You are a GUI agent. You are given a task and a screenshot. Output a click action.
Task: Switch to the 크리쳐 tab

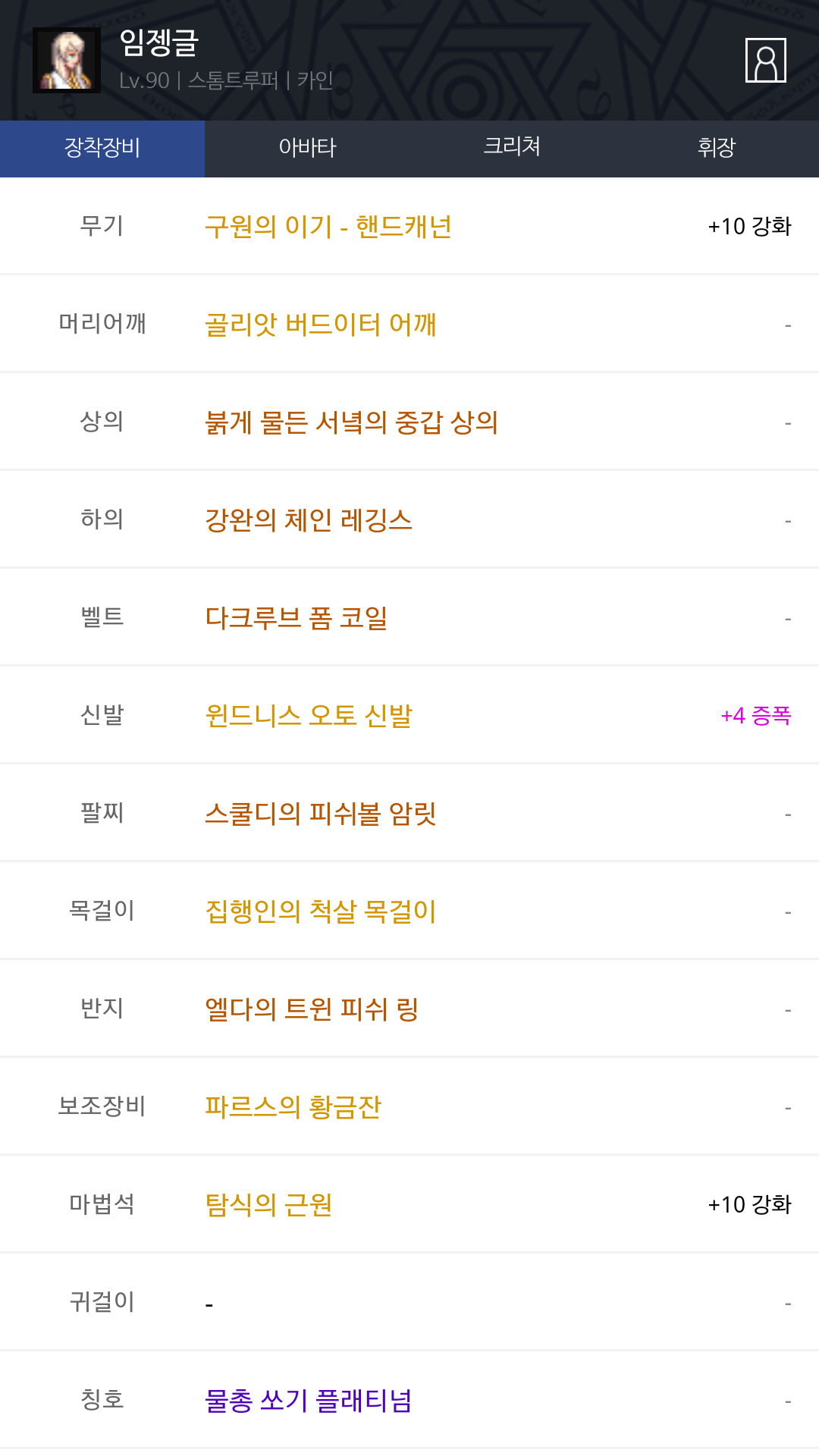(x=512, y=149)
